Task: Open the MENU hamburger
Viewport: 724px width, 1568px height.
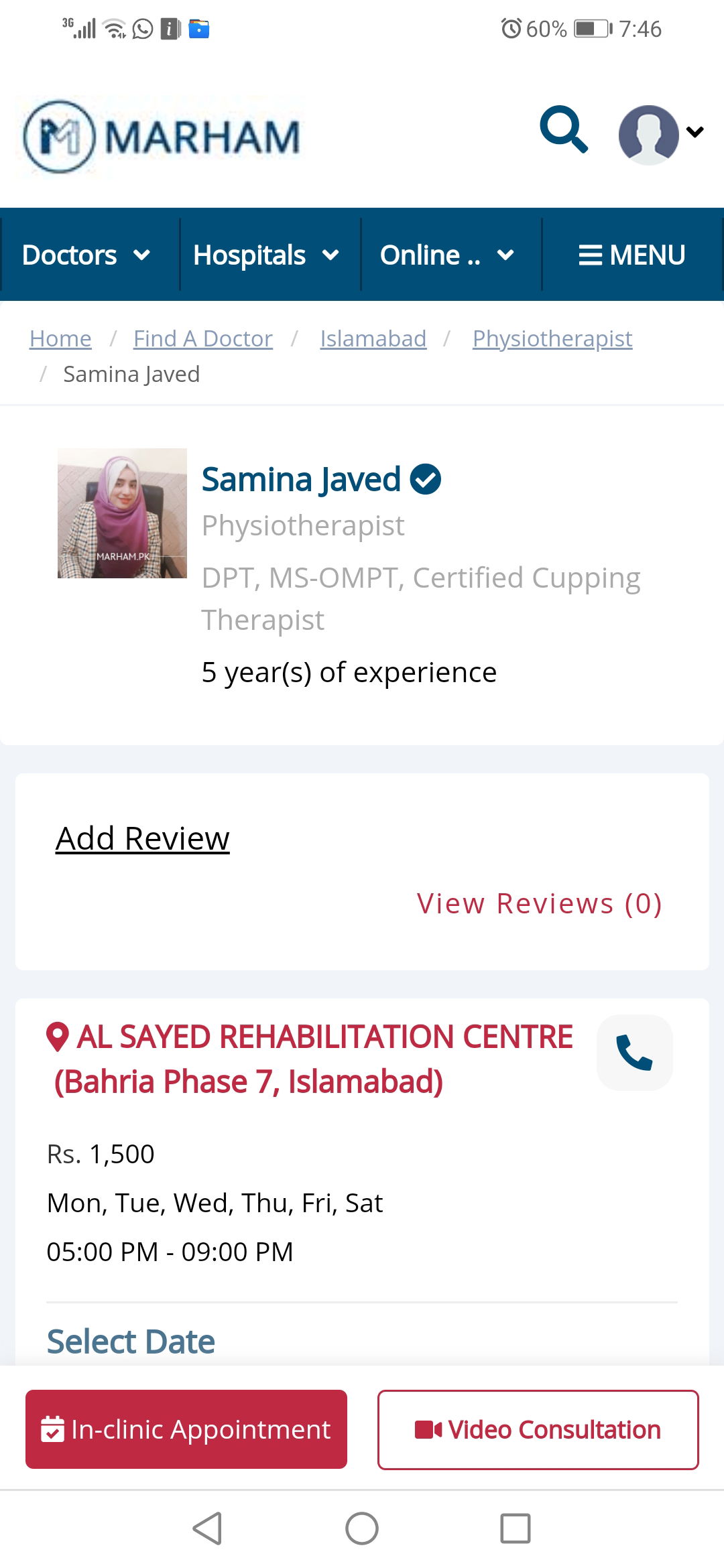Action: click(x=631, y=255)
